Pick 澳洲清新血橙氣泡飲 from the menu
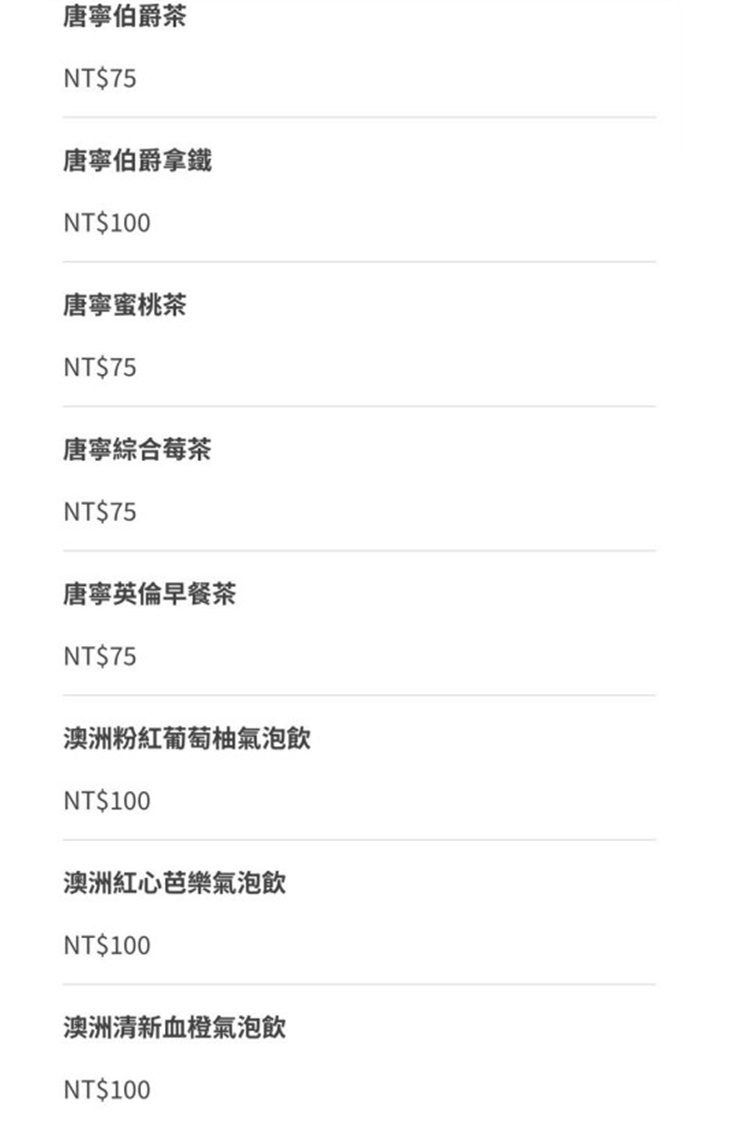Screen dimensions: 730x1124 click(x=174, y=1027)
